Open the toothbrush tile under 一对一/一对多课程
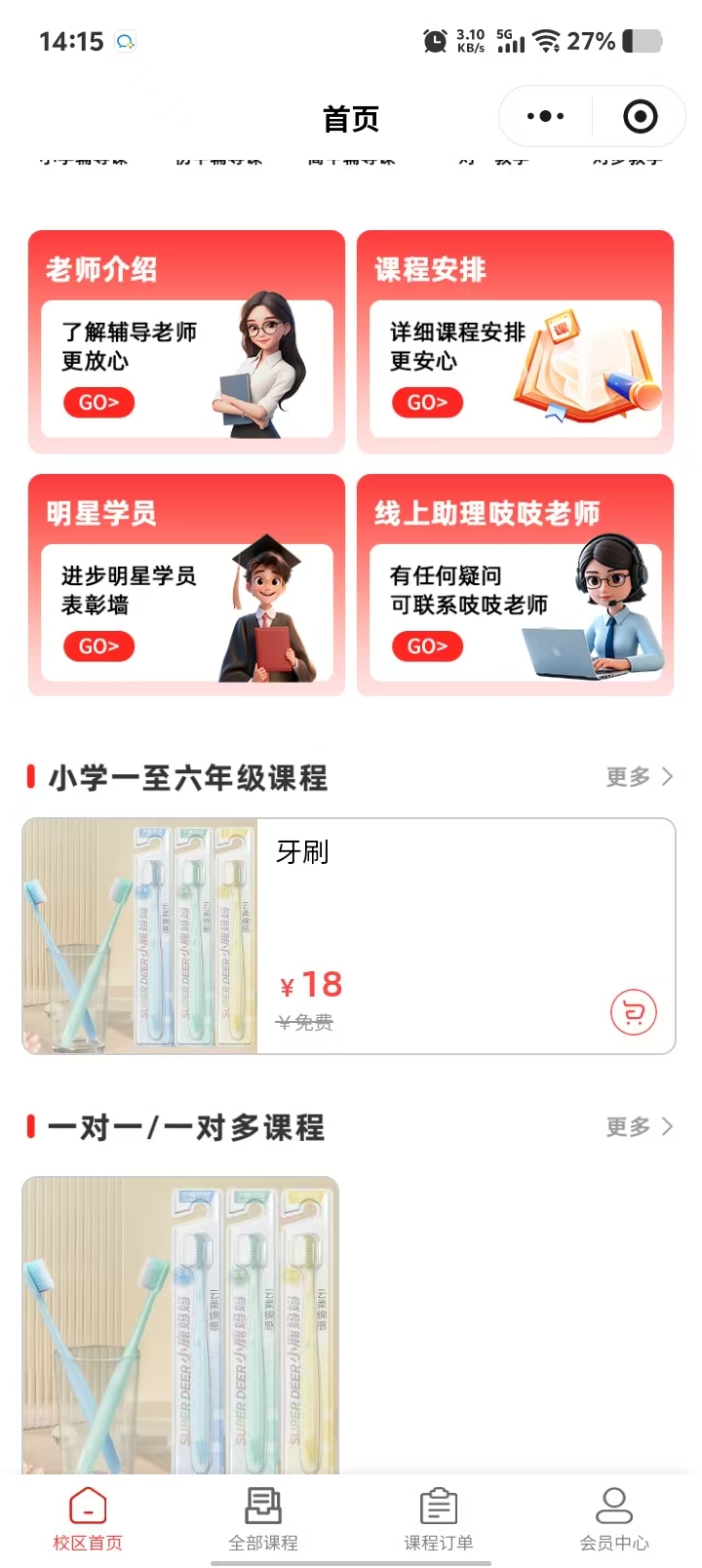 point(180,1324)
